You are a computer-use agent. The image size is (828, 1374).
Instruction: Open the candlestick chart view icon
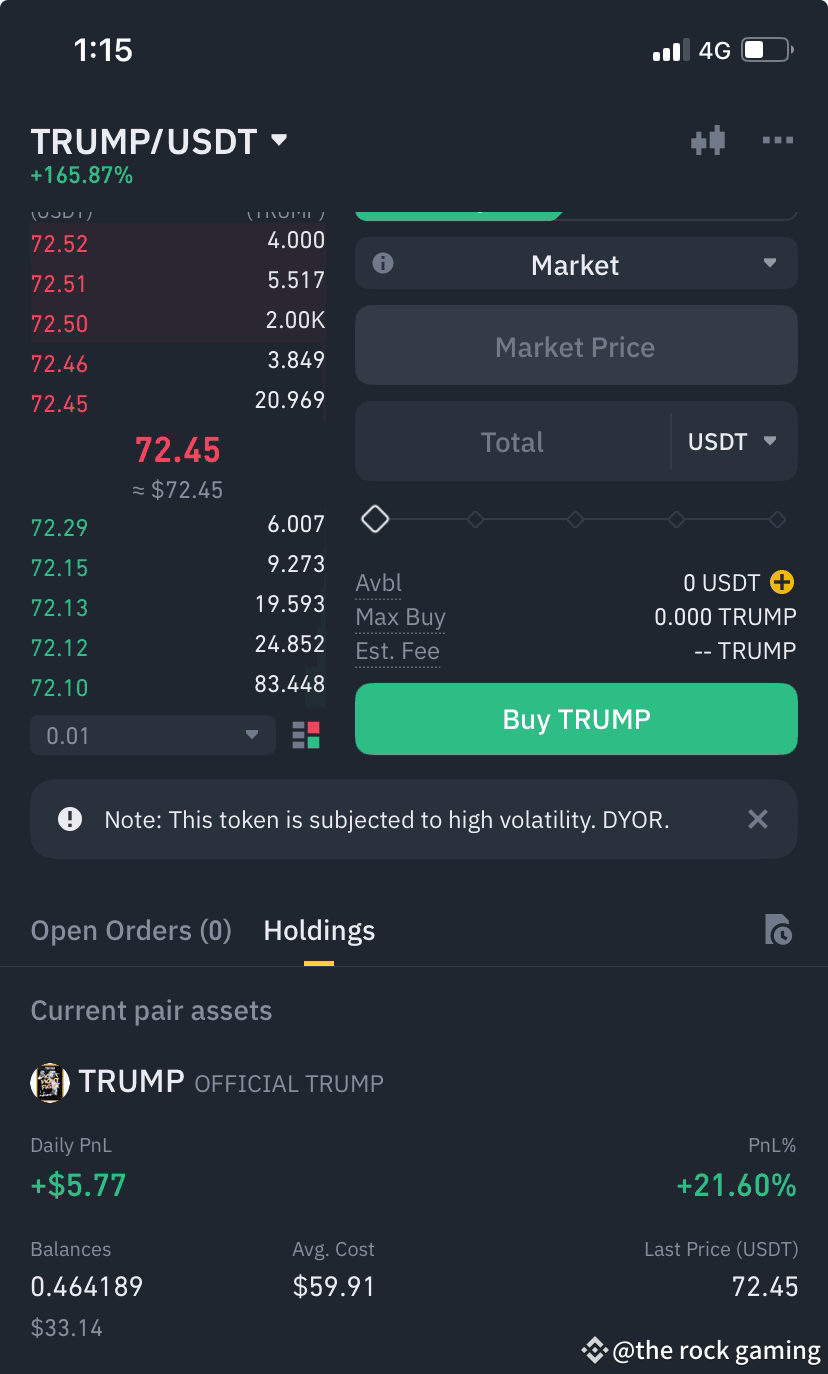point(707,140)
